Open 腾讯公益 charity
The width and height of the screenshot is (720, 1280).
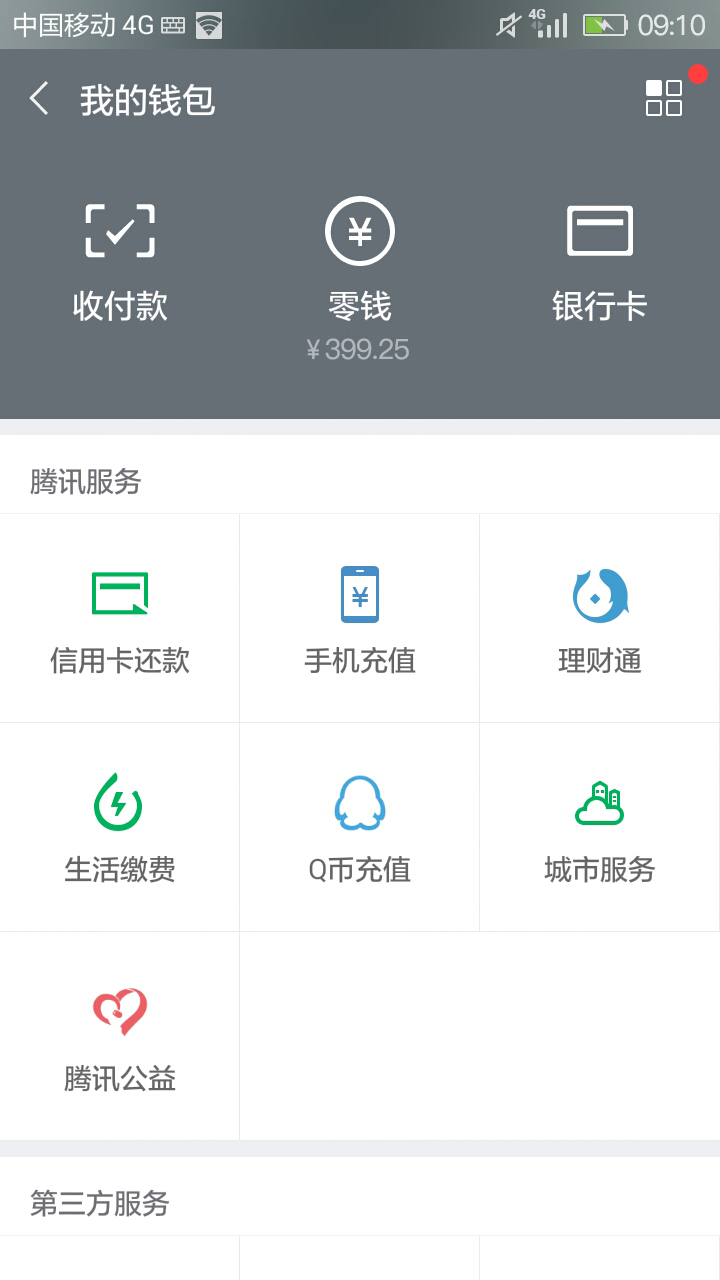120,1036
